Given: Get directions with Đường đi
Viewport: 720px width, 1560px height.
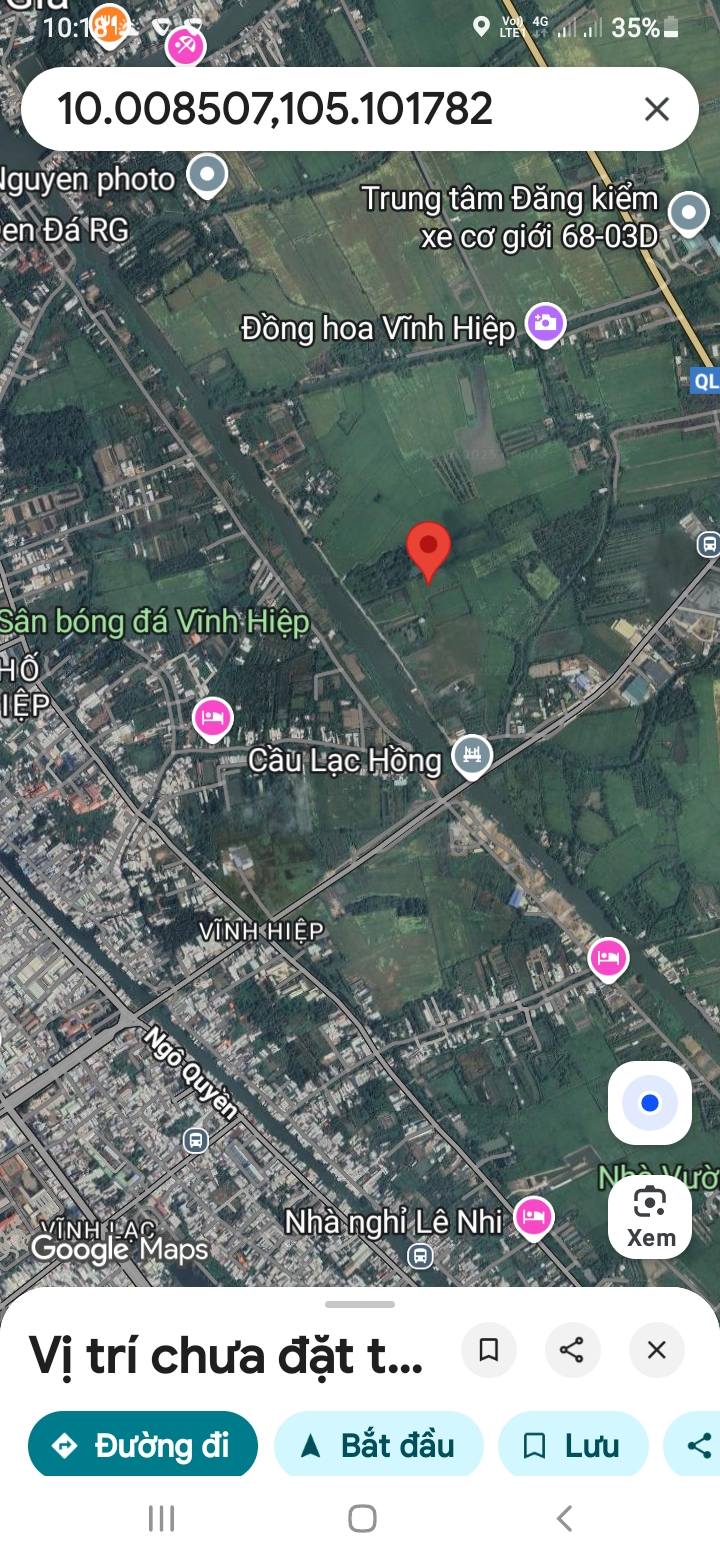Looking at the screenshot, I should [x=143, y=1445].
